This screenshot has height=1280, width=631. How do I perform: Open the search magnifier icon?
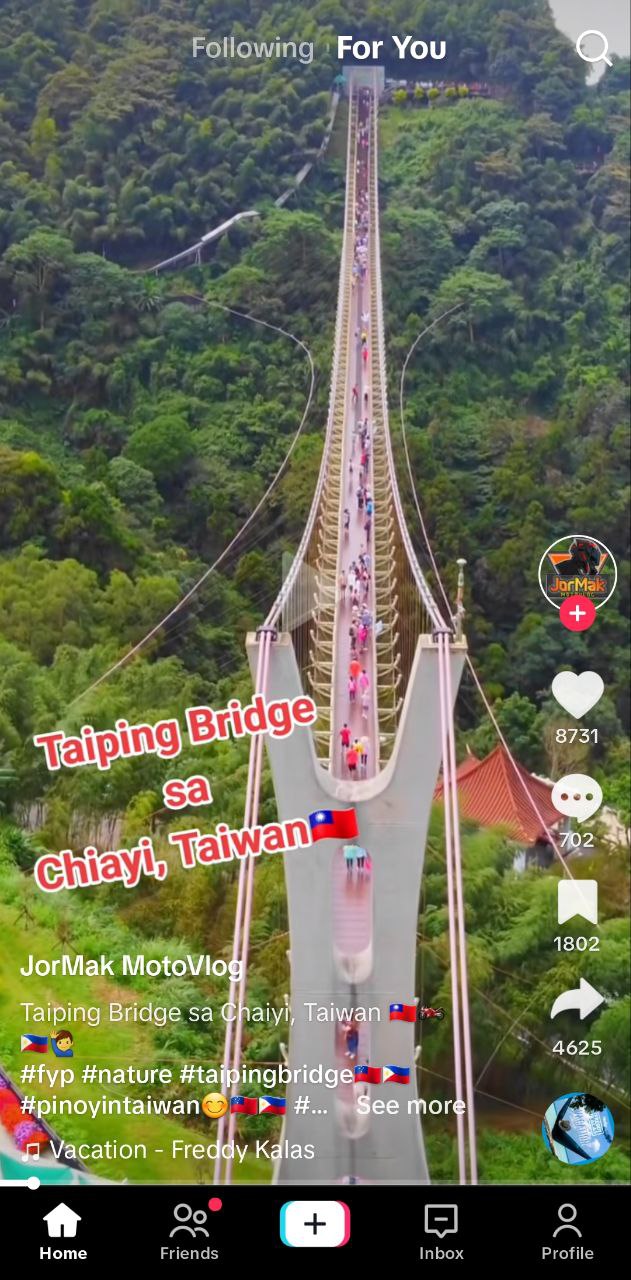point(594,47)
